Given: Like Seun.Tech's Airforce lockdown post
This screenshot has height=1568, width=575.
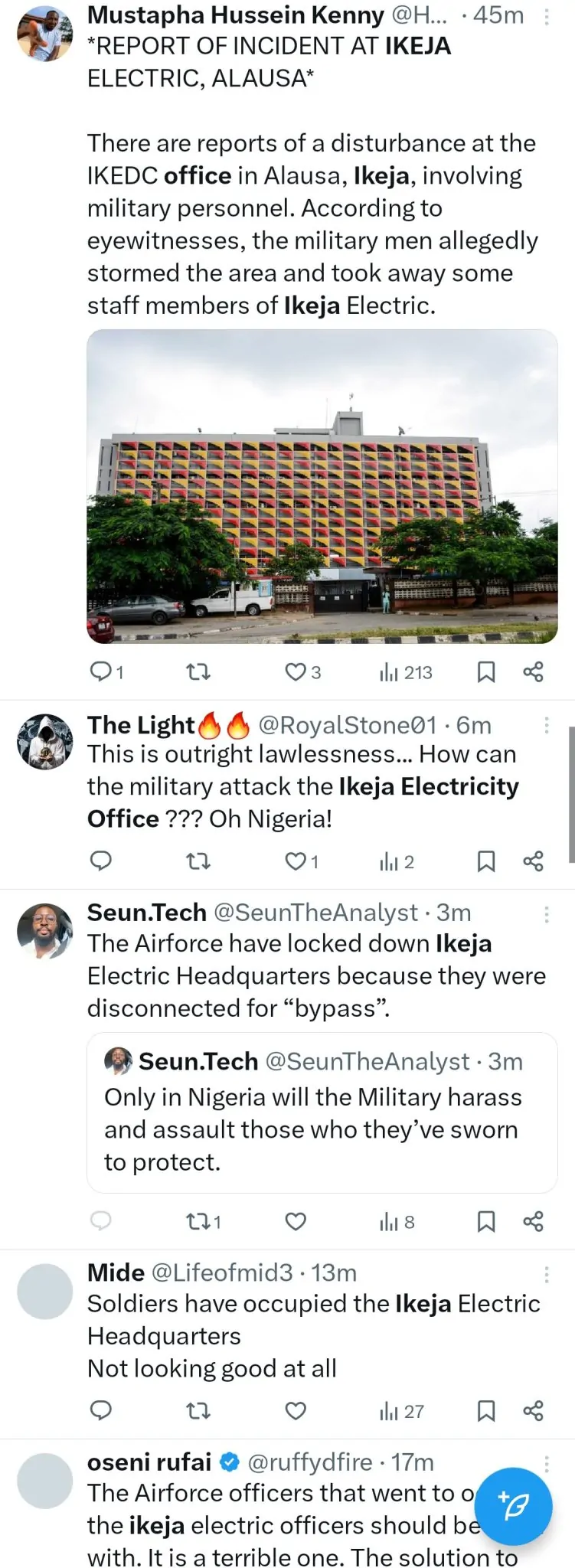Looking at the screenshot, I should click(296, 1222).
